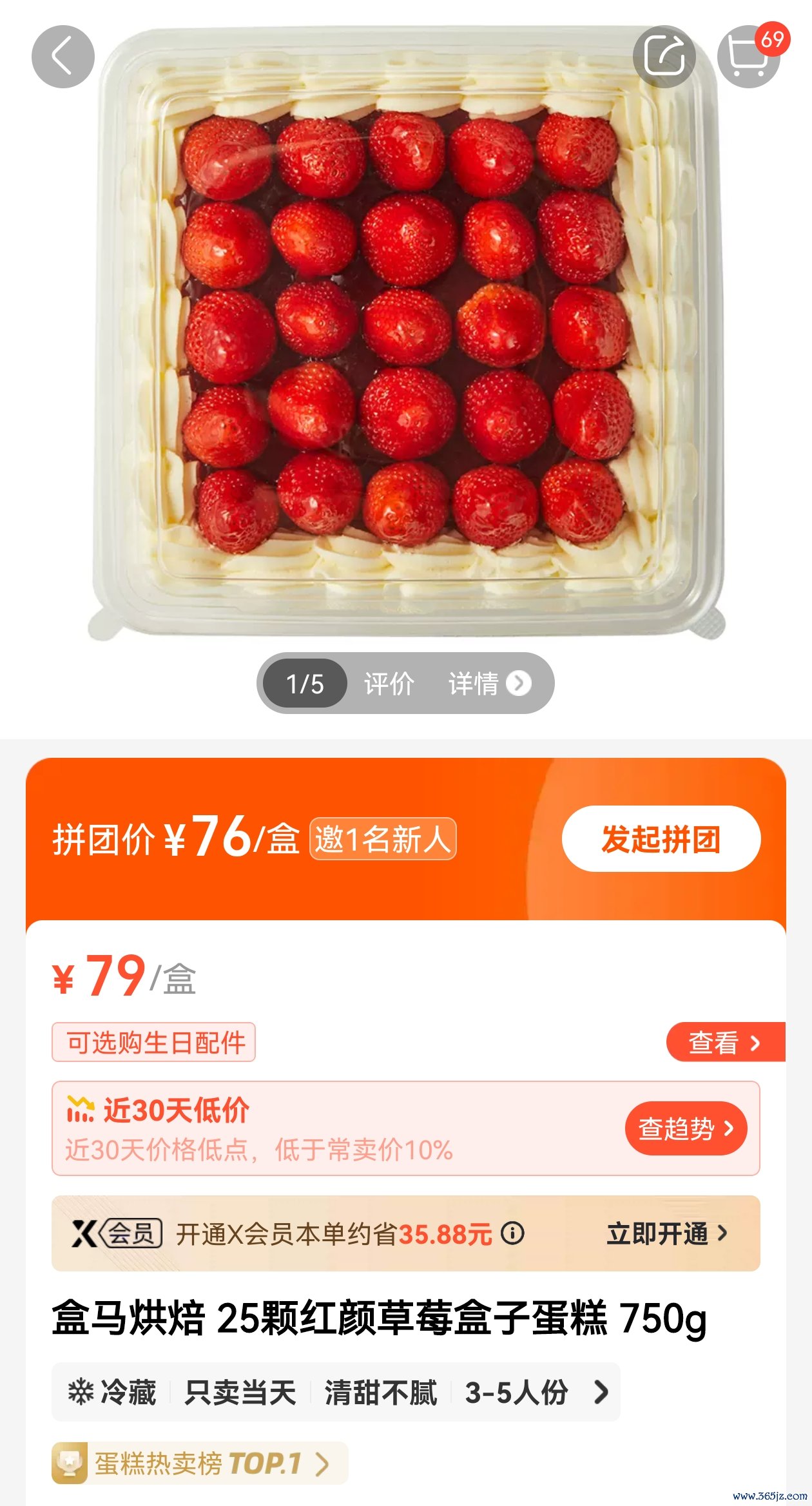Show X member savings info icon

click(512, 1233)
